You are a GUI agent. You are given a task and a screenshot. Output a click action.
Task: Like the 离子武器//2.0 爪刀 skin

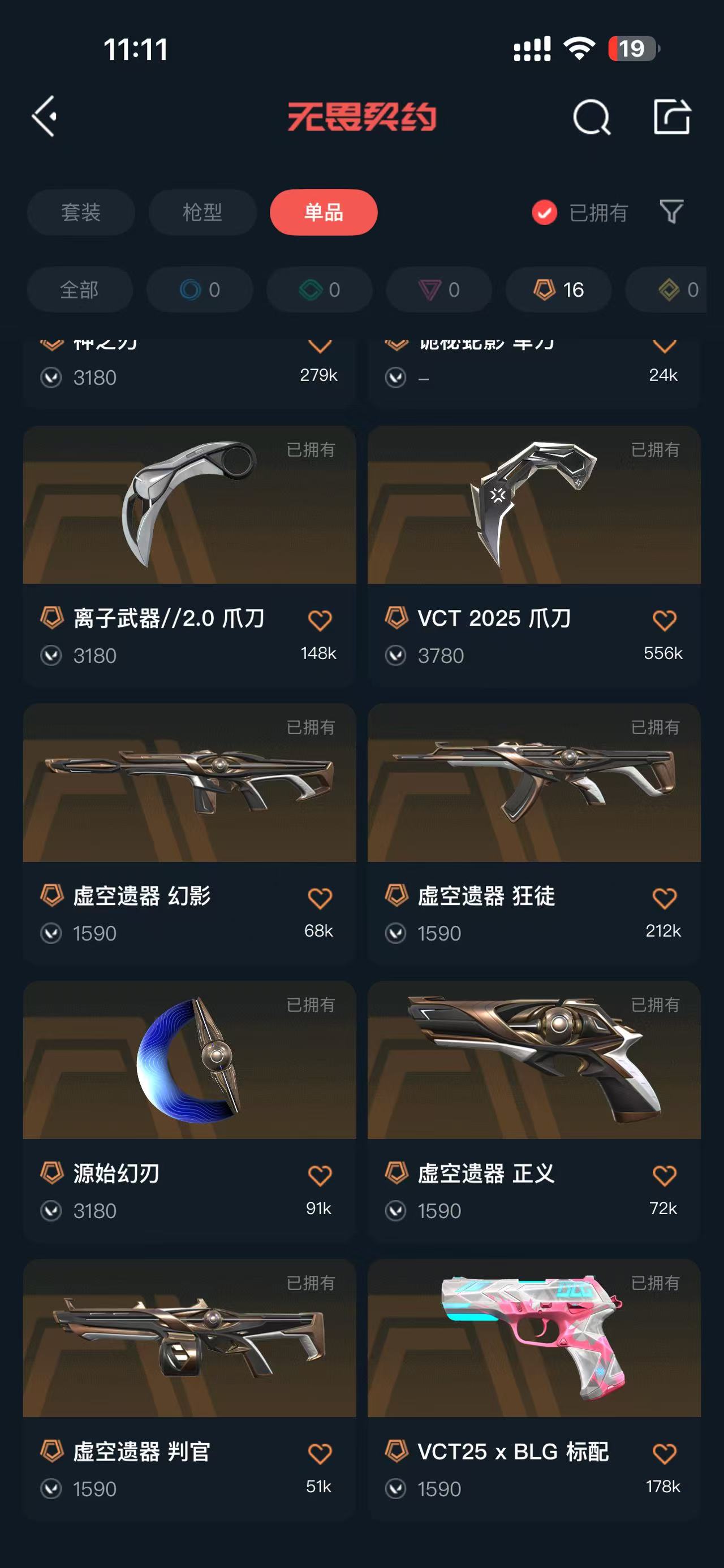[320, 620]
